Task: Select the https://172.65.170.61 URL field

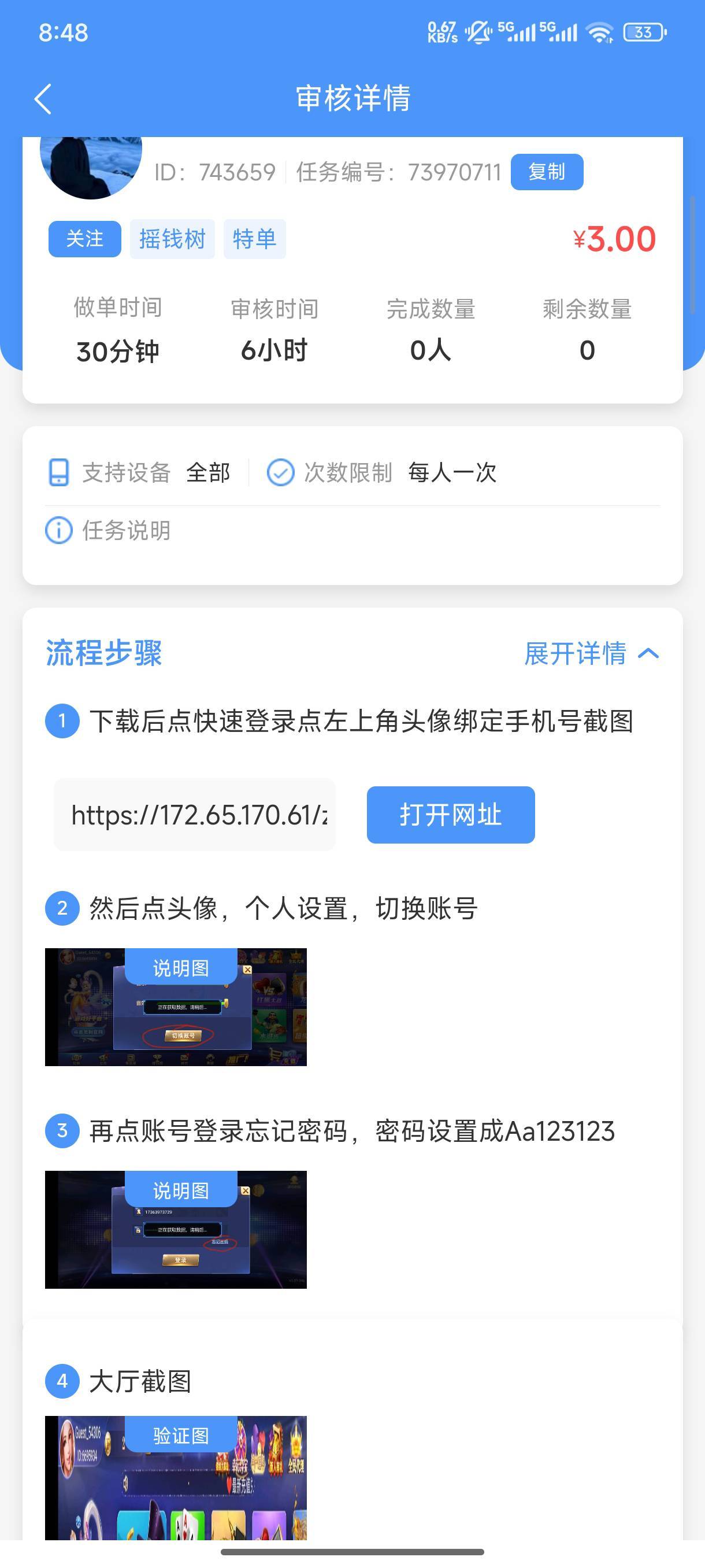Action: (195, 815)
